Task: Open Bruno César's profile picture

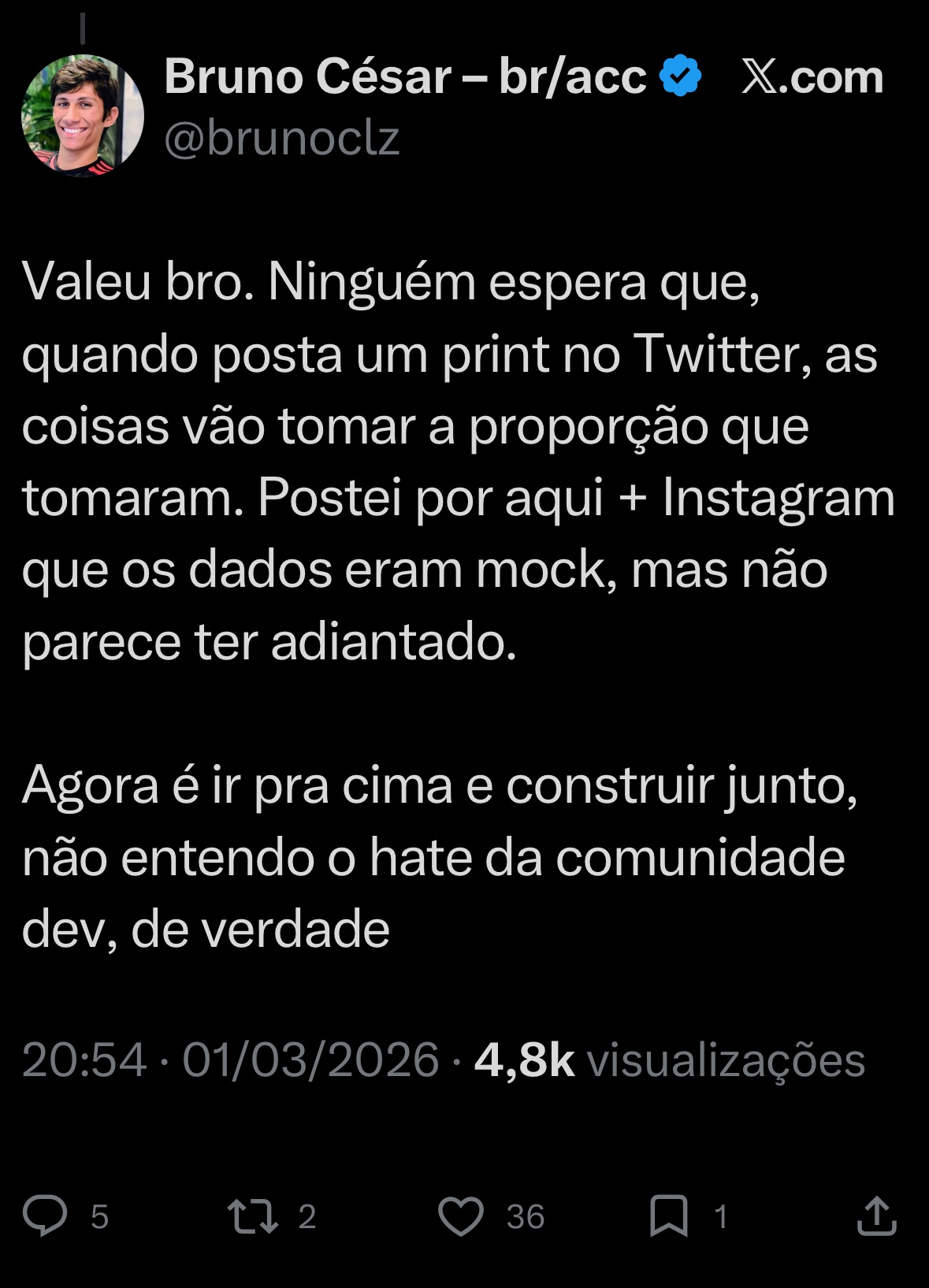Action: [82, 115]
